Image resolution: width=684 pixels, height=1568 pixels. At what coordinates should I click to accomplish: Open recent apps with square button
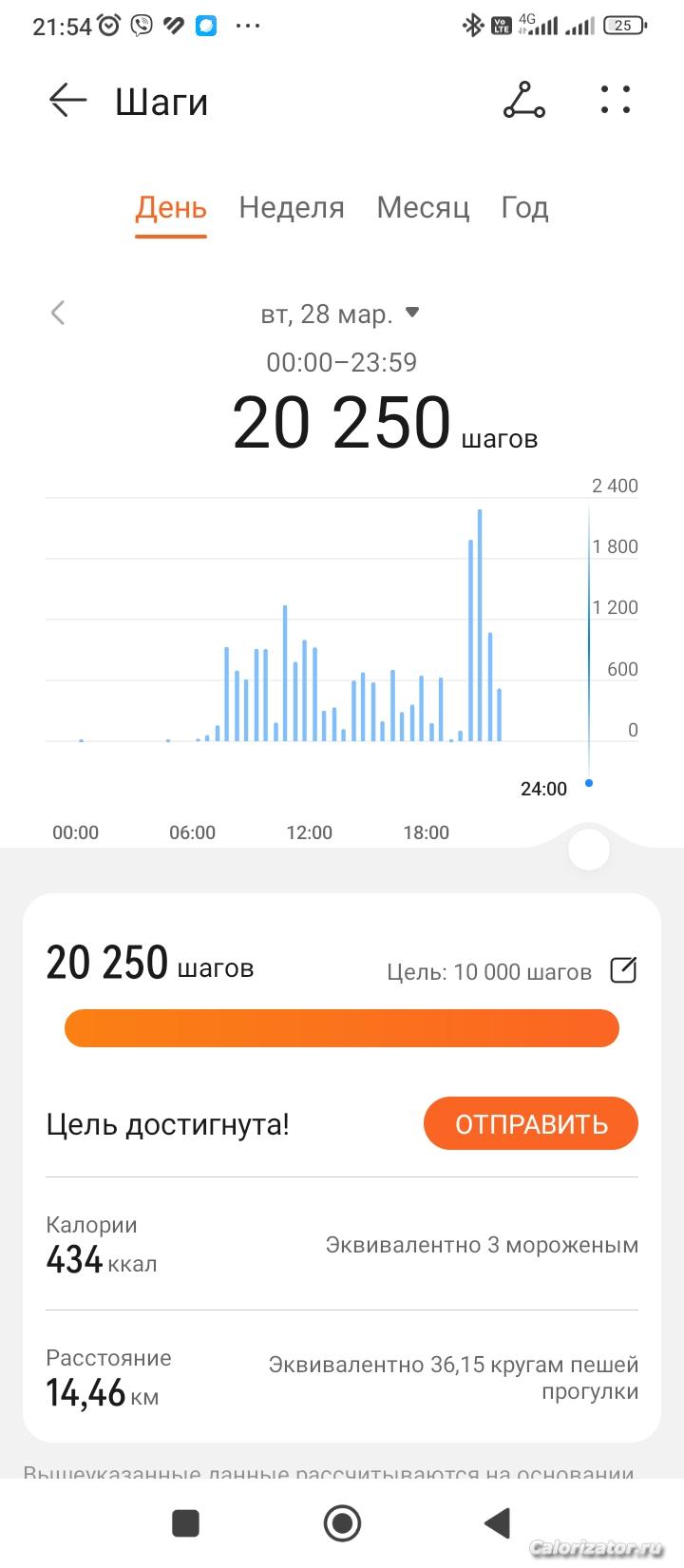(x=185, y=1523)
